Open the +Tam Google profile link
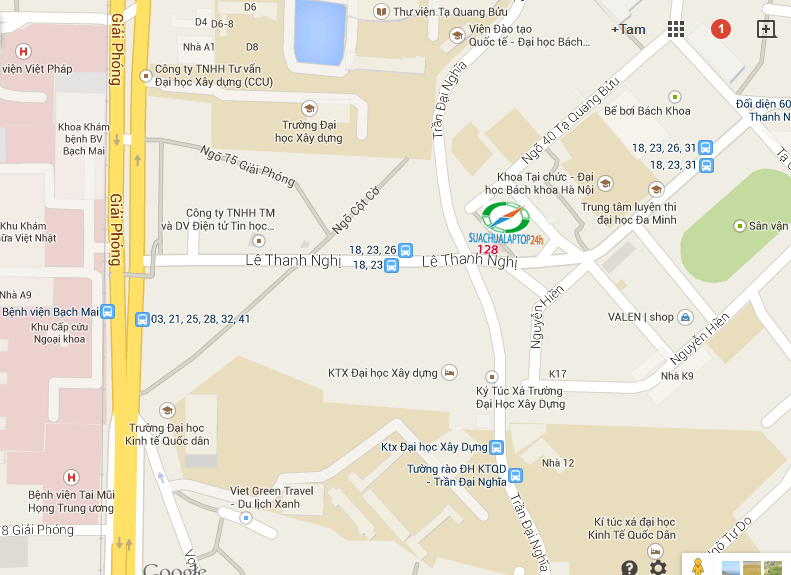Image resolution: width=791 pixels, height=575 pixels. coord(629,29)
